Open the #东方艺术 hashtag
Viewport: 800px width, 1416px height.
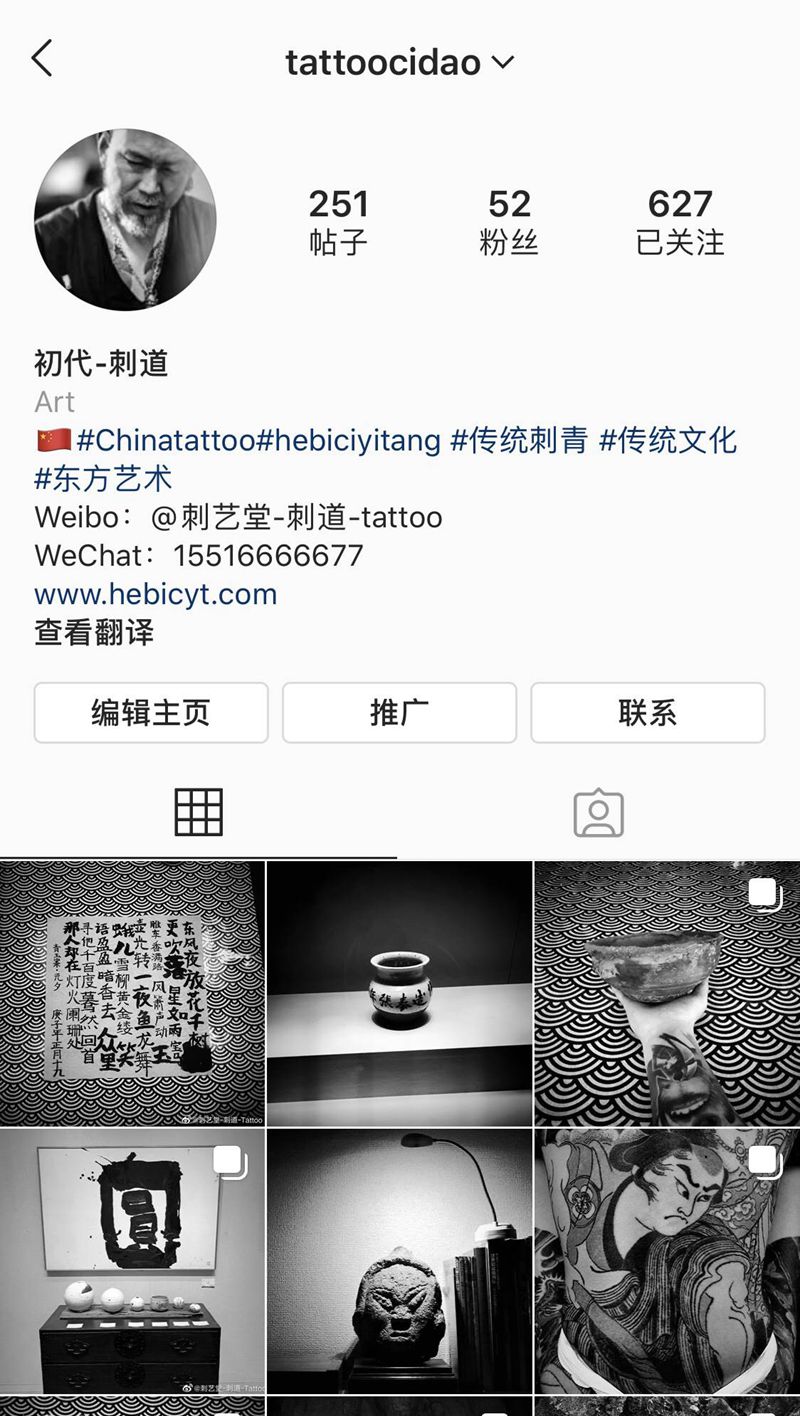click(103, 478)
